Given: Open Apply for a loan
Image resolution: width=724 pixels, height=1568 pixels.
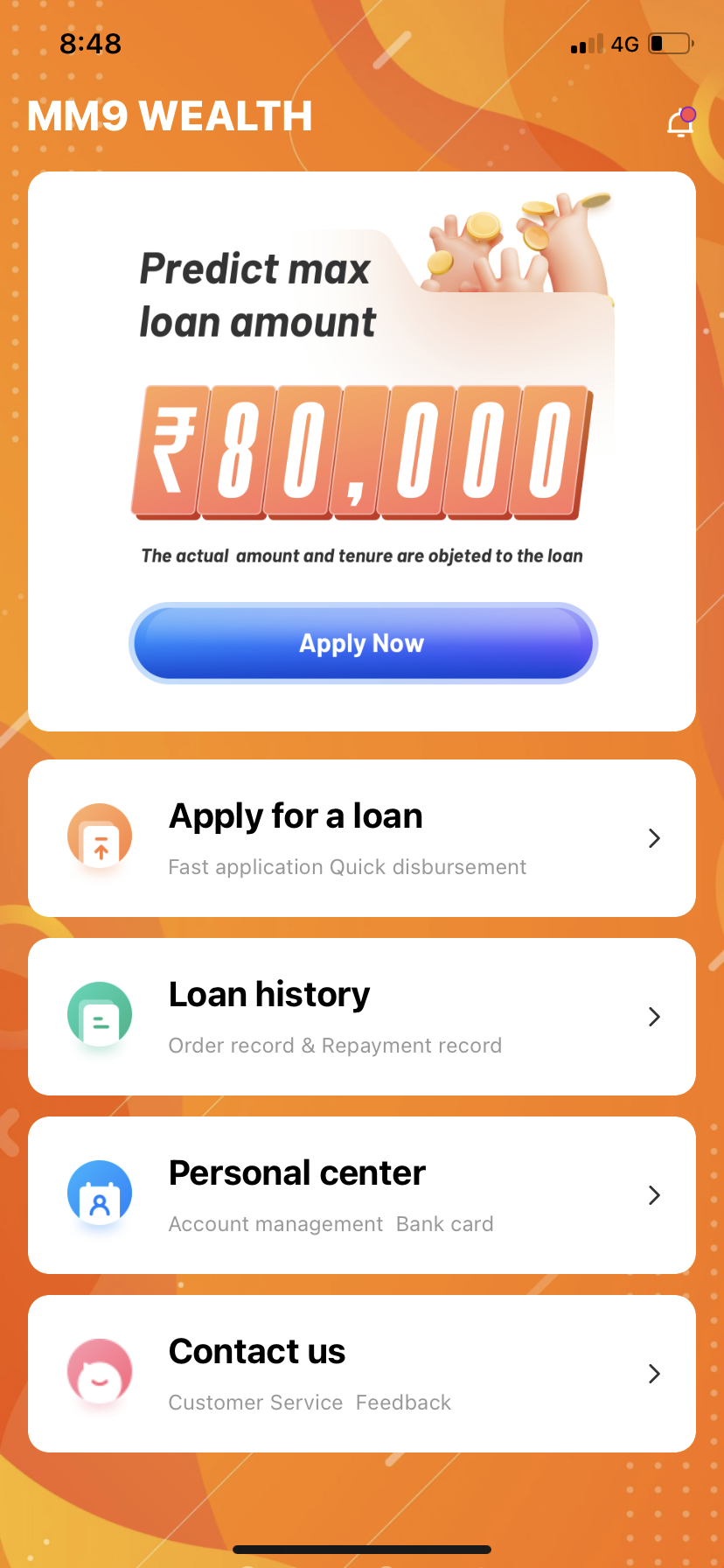Looking at the screenshot, I should coord(362,838).
